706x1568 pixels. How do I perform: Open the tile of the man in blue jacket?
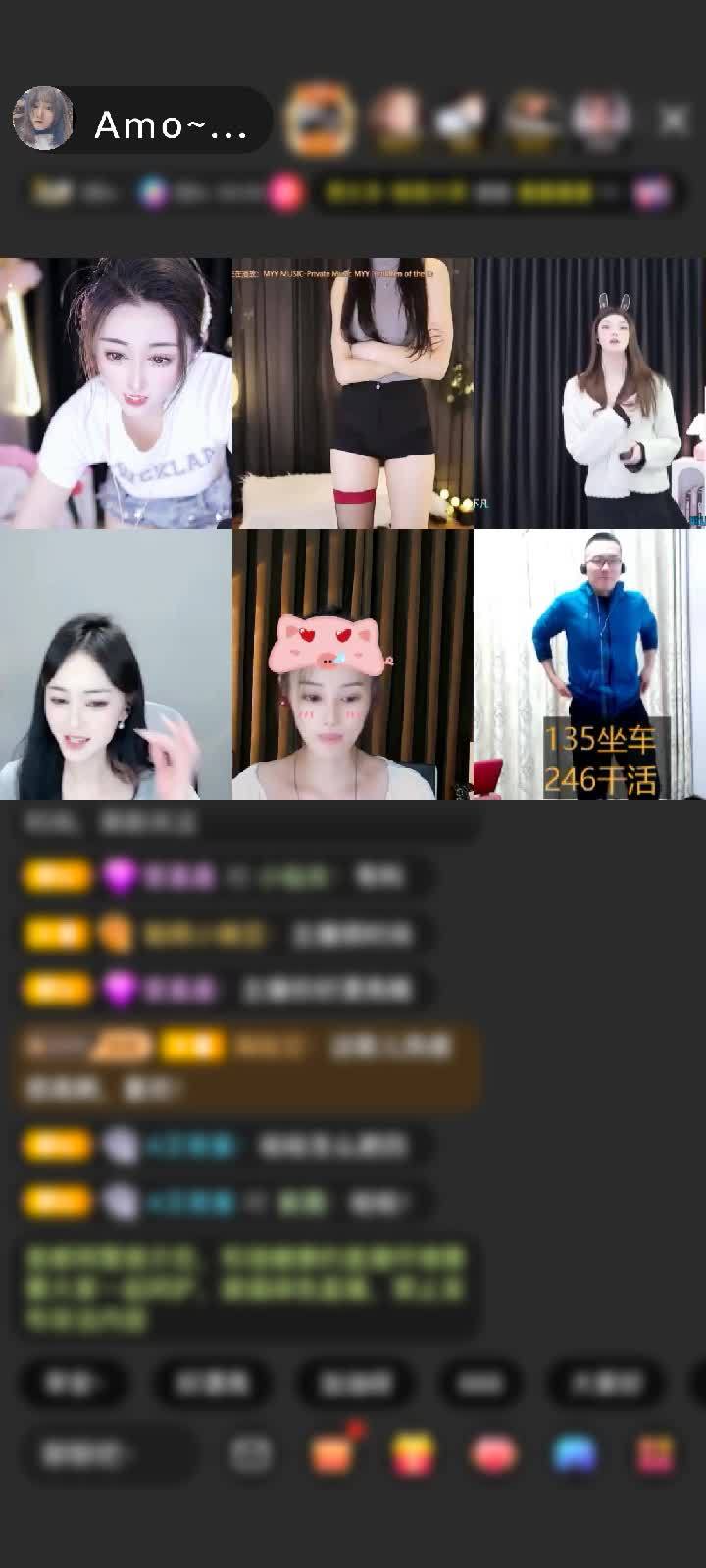(590, 664)
